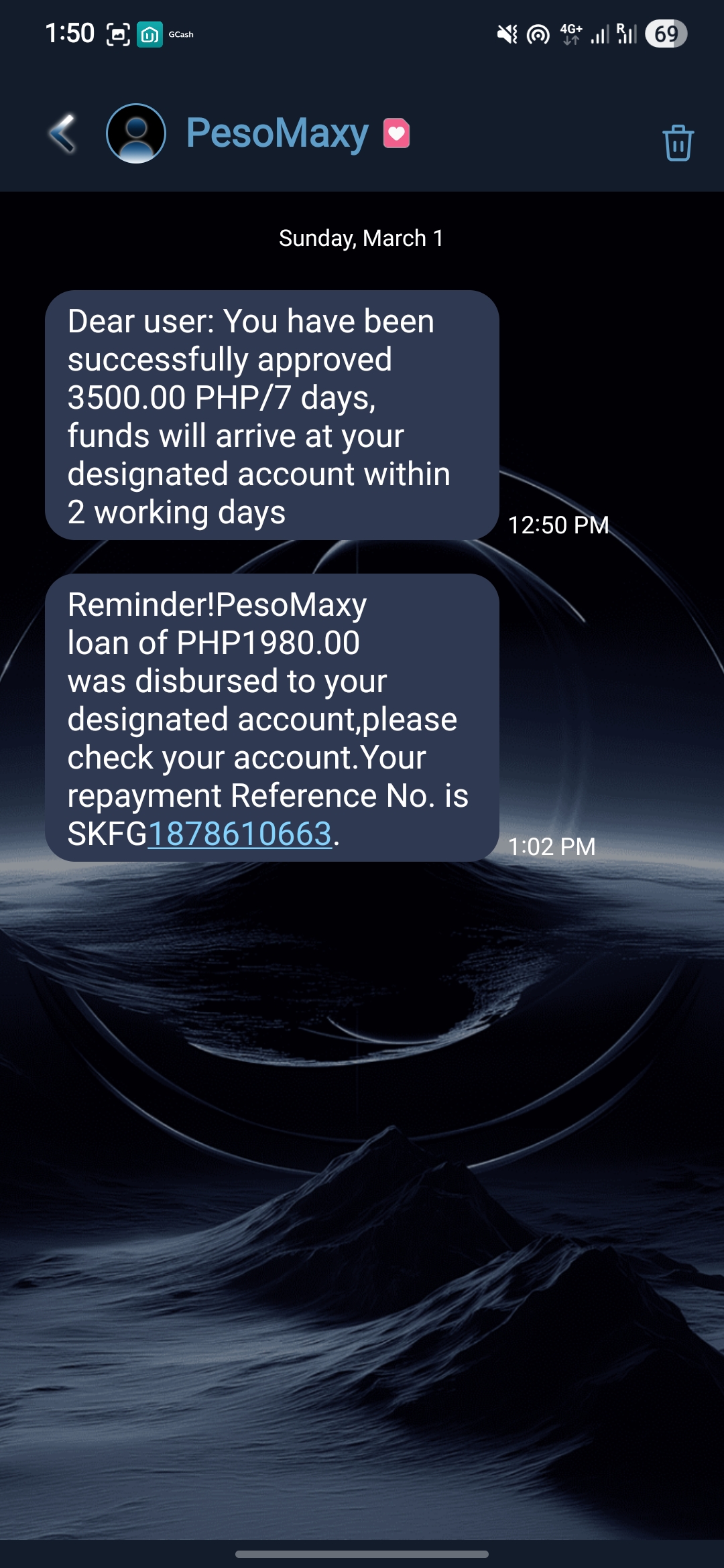Go back to the message list
Viewport: 724px width, 1568px height.
63,133
